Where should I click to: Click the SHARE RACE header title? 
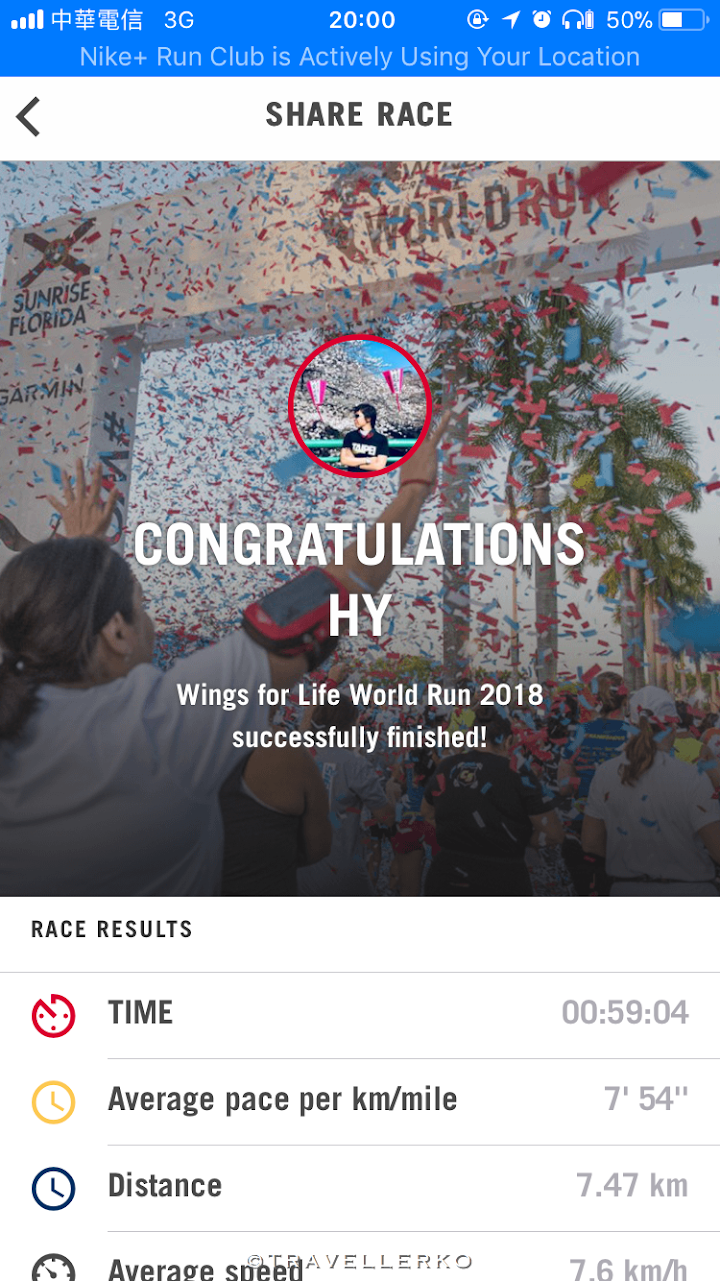point(360,114)
